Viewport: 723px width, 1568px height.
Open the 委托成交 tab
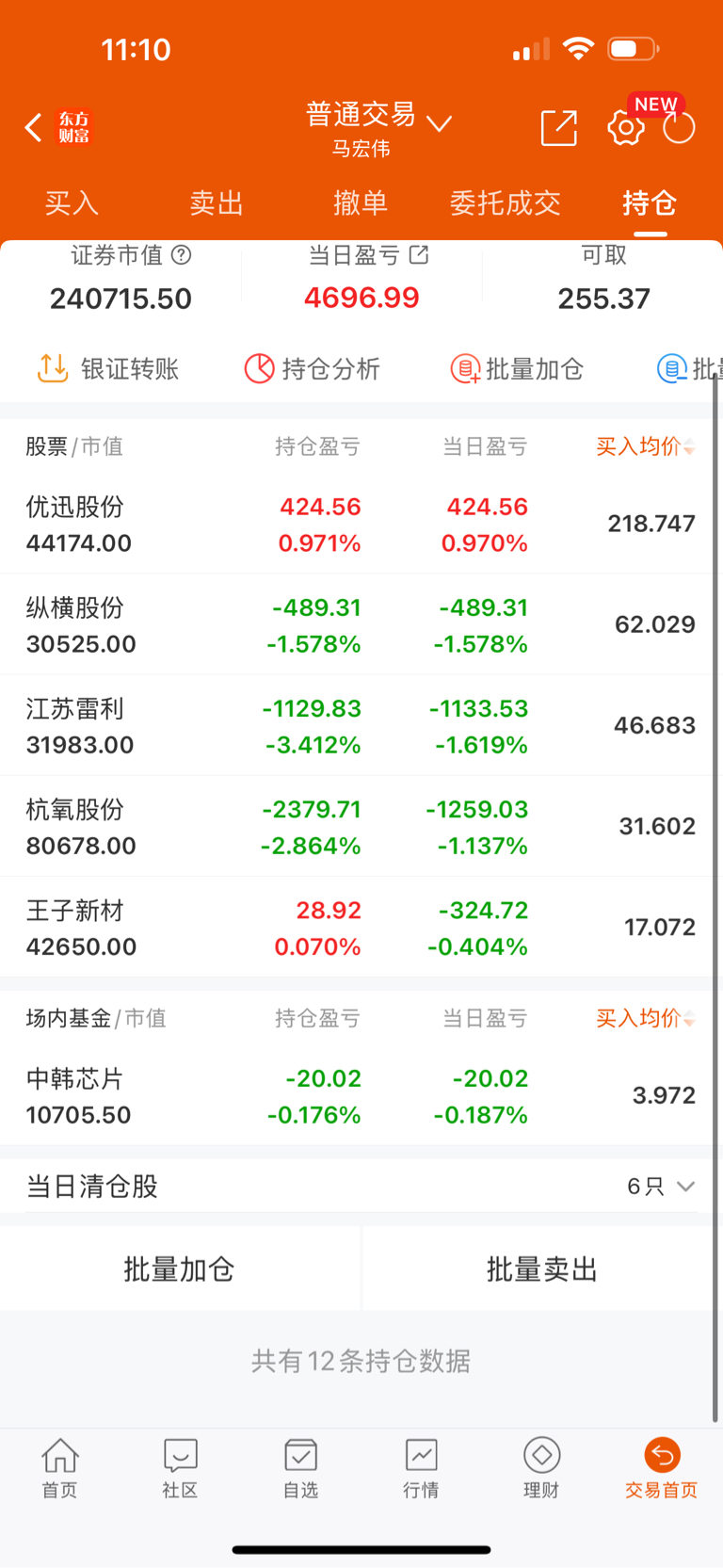[x=505, y=203]
